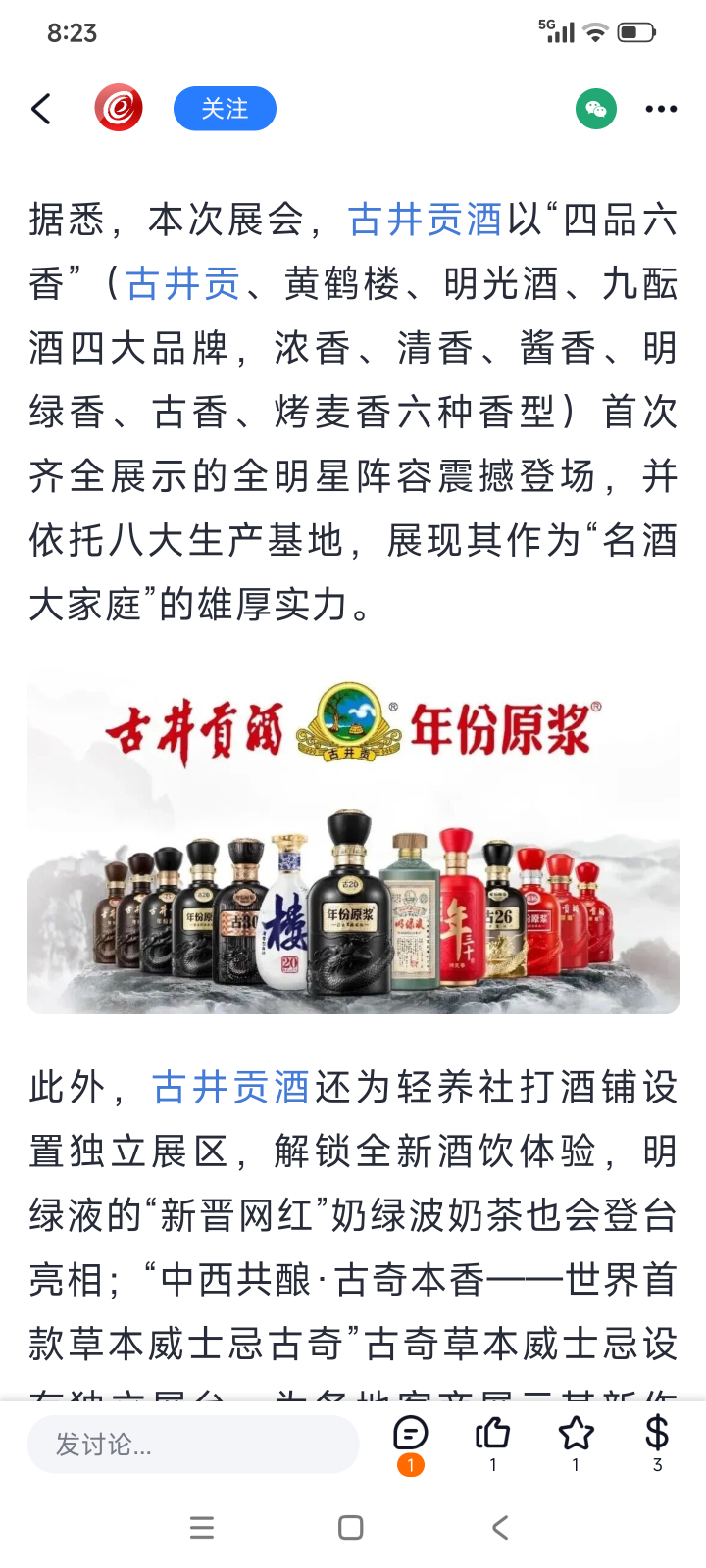Tap the 发讨论 comment input field
Viewport: 706px width, 1568px height.
coord(193,1444)
